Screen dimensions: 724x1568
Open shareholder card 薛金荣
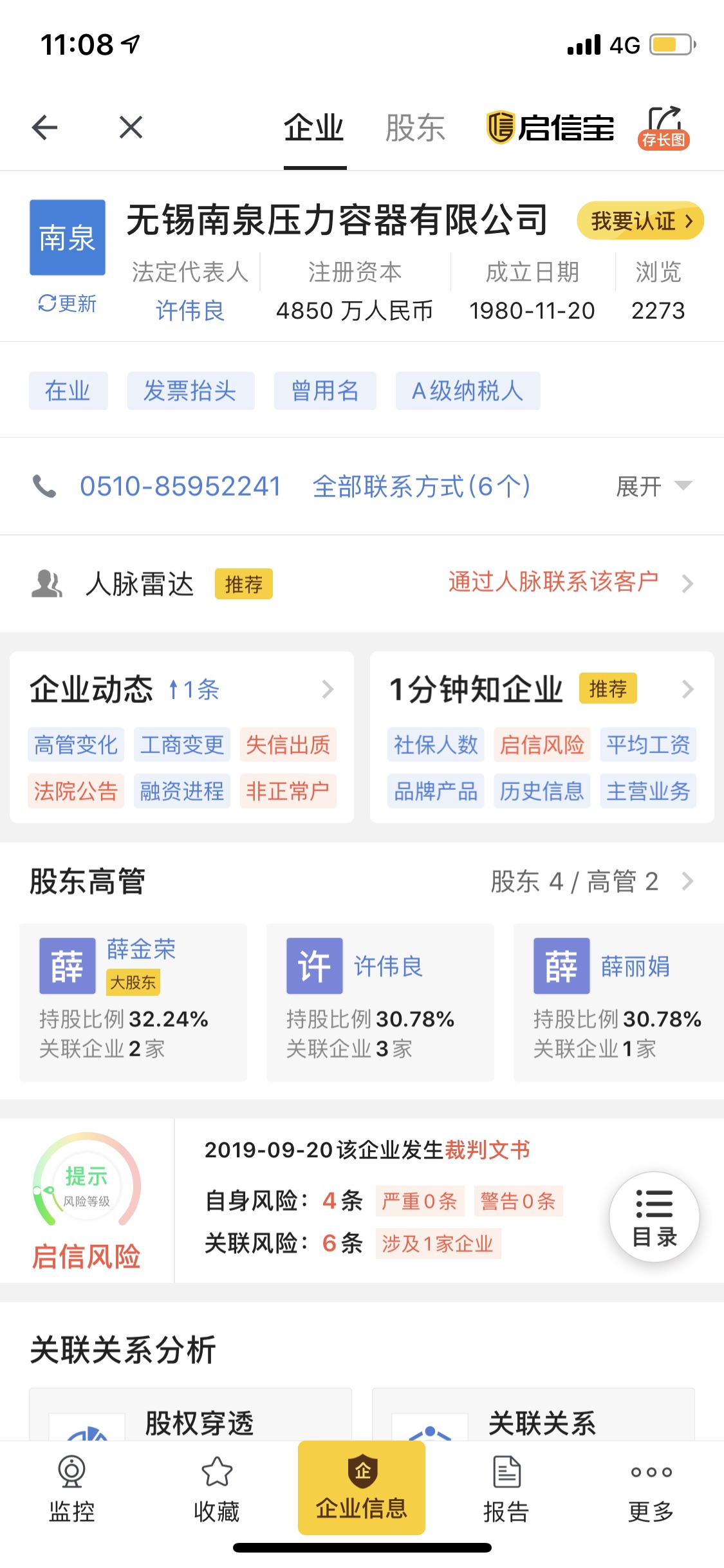click(x=133, y=1002)
